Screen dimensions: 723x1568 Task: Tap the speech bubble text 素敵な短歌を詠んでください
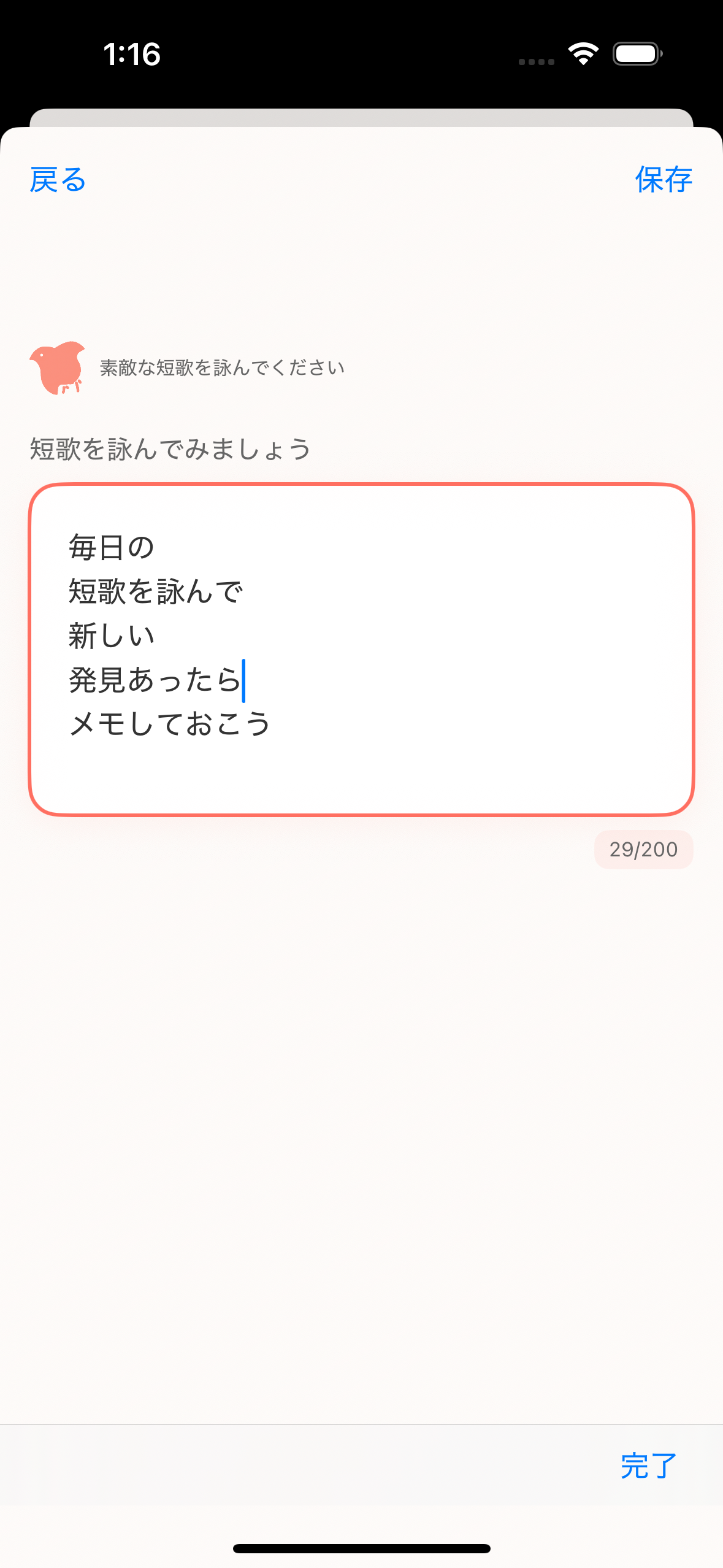pos(222,367)
